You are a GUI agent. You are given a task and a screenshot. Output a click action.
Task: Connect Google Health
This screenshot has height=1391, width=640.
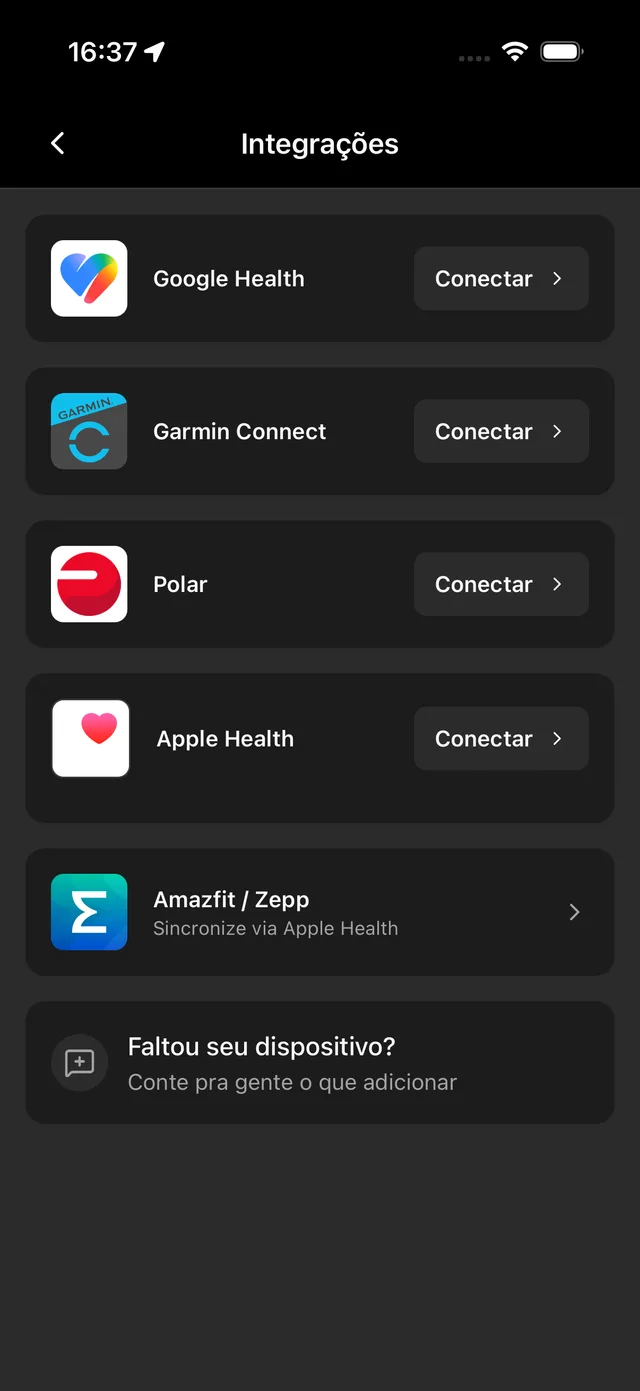point(501,279)
